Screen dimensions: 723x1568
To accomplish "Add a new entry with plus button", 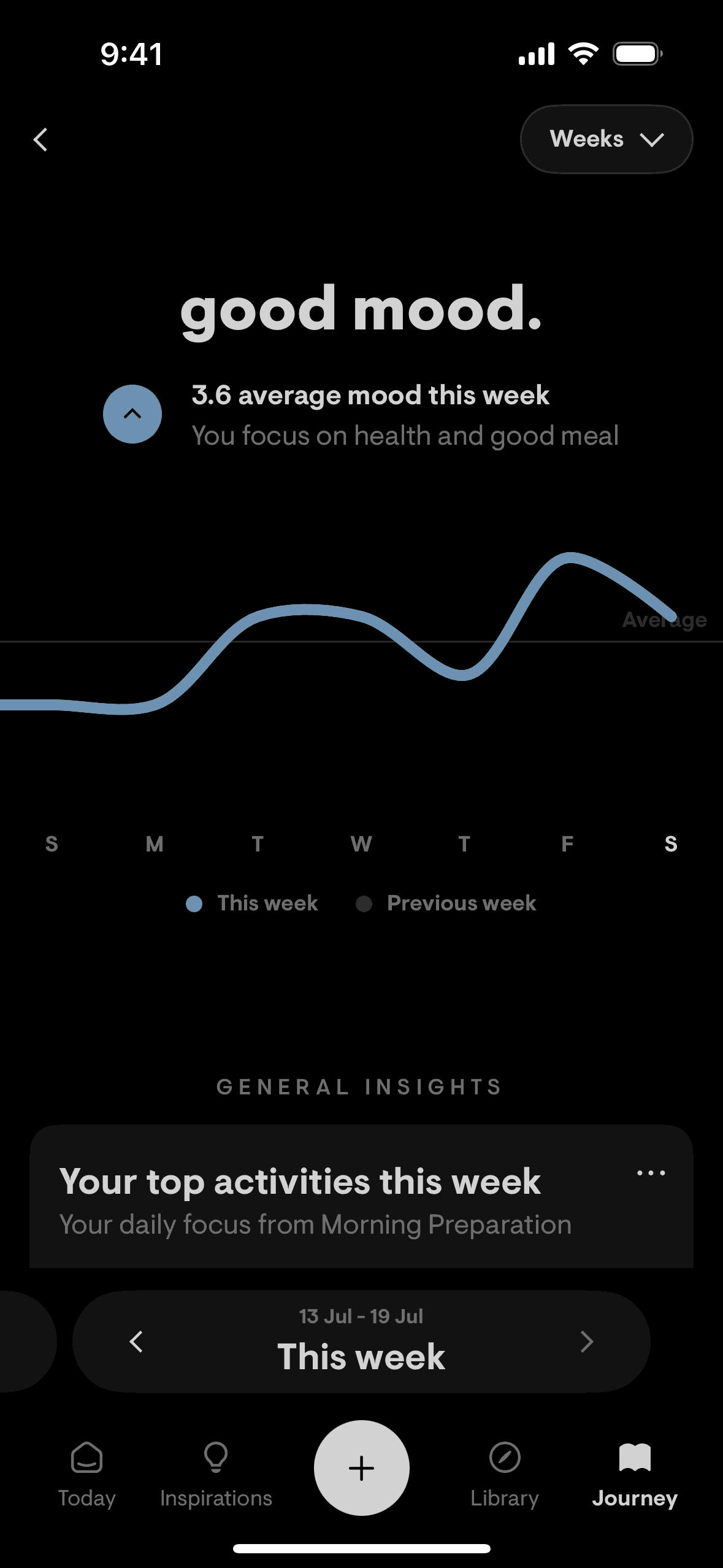I will tap(361, 1468).
